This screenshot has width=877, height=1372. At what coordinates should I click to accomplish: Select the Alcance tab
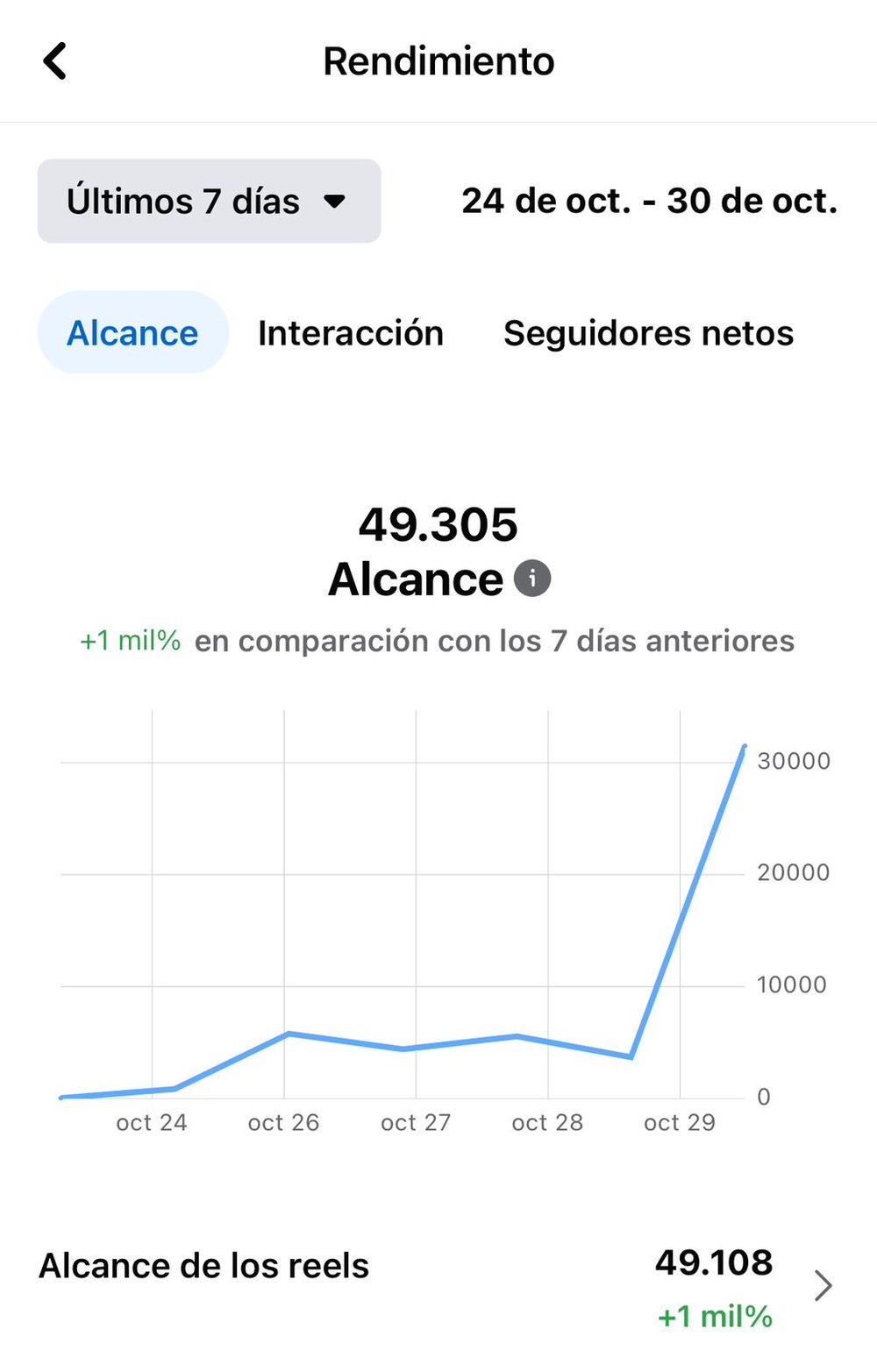click(x=132, y=333)
